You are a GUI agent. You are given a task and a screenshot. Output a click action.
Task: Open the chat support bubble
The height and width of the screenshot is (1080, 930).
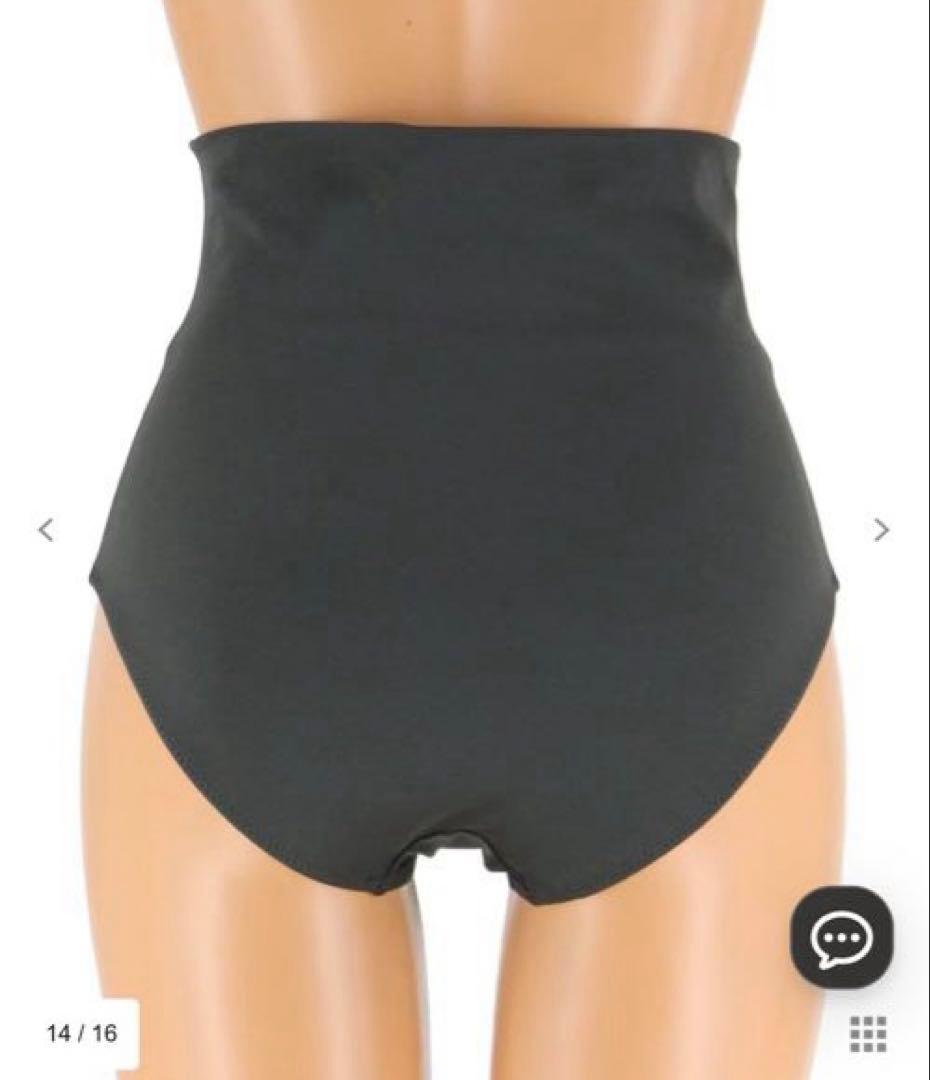click(x=842, y=938)
